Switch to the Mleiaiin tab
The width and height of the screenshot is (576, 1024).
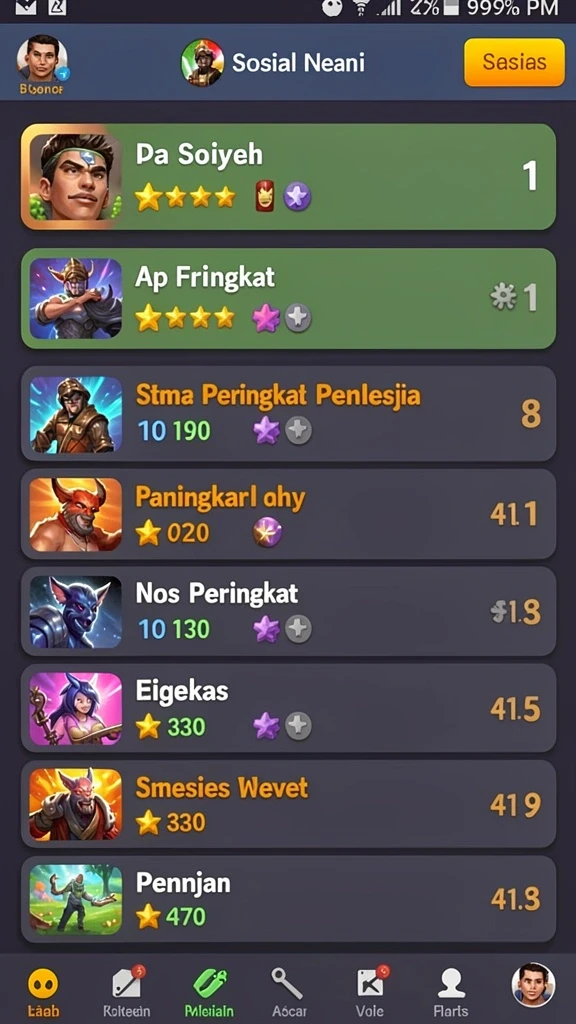point(210,992)
